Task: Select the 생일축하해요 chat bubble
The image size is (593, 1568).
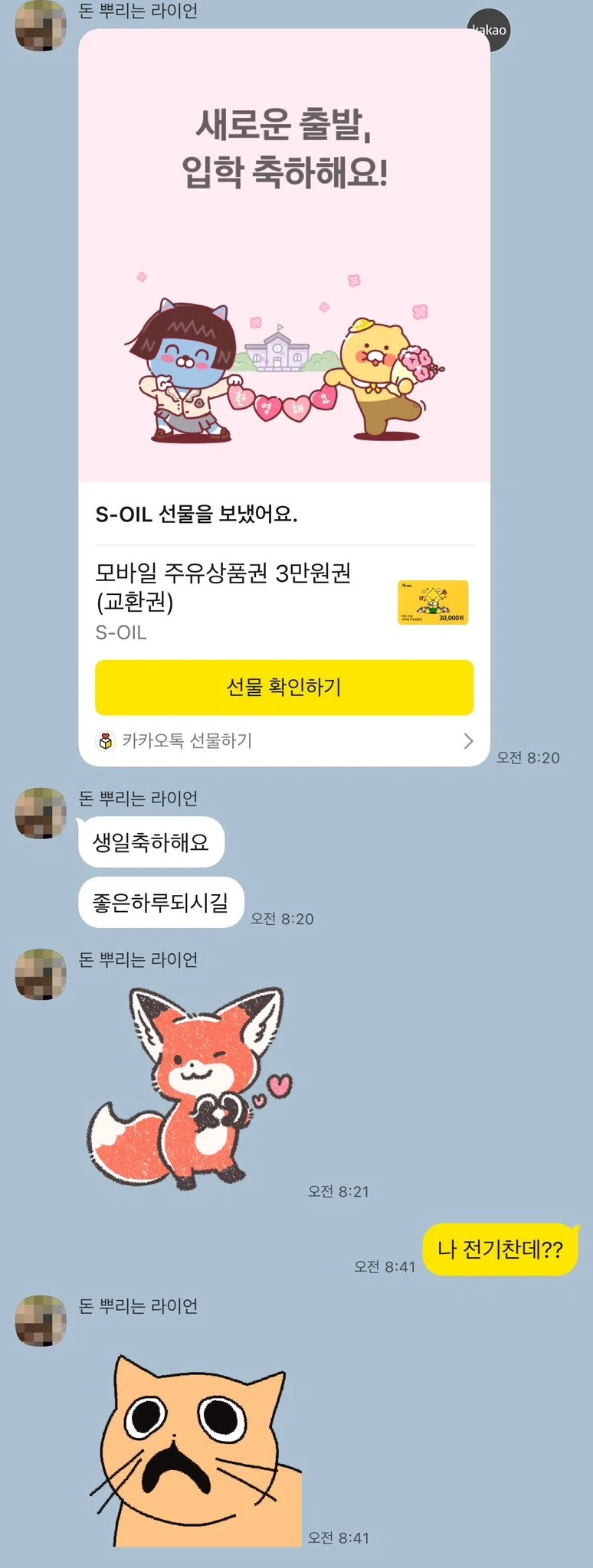Action: tap(150, 841)
